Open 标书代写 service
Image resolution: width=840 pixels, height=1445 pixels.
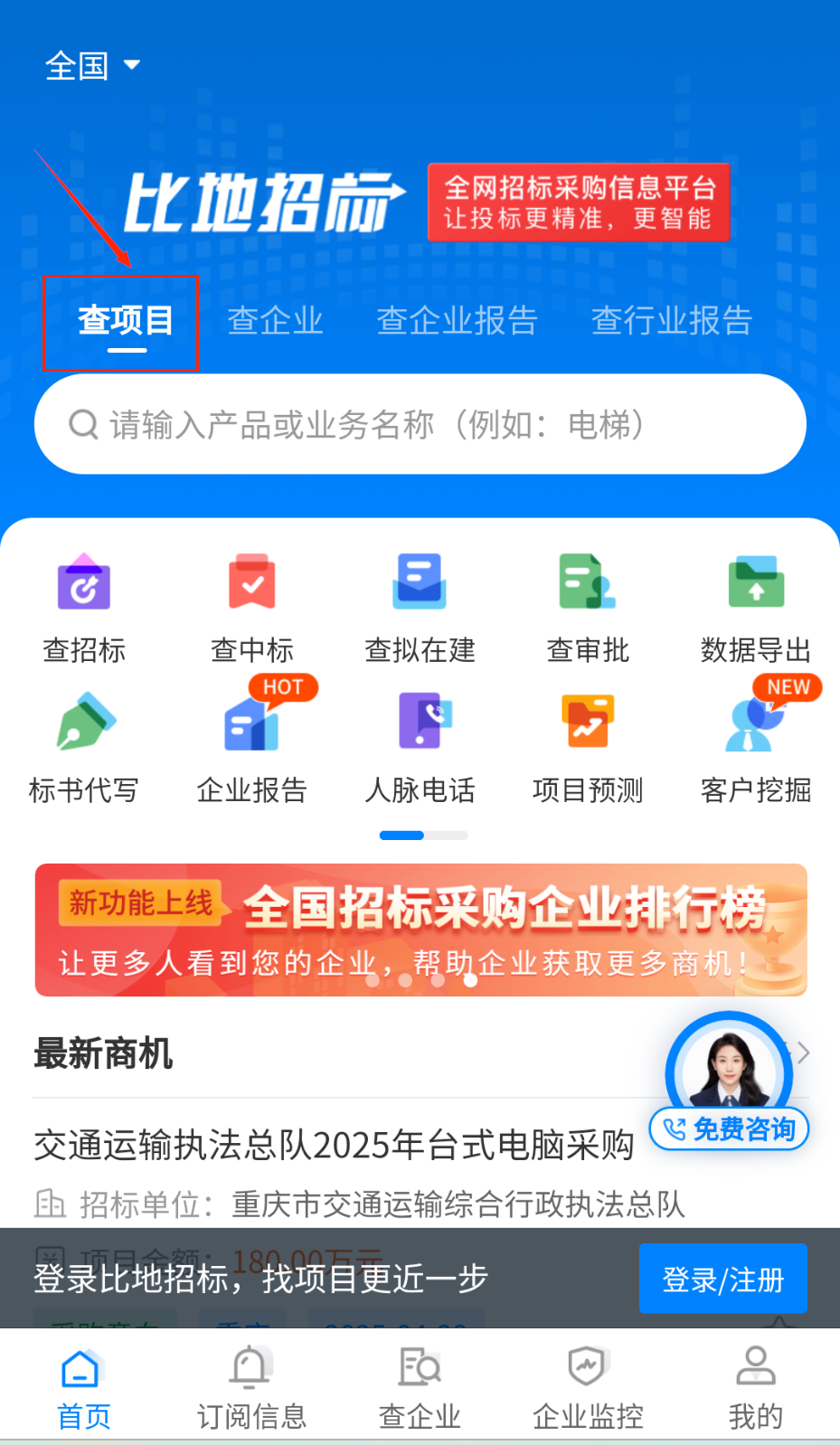[x=84, y=748]
